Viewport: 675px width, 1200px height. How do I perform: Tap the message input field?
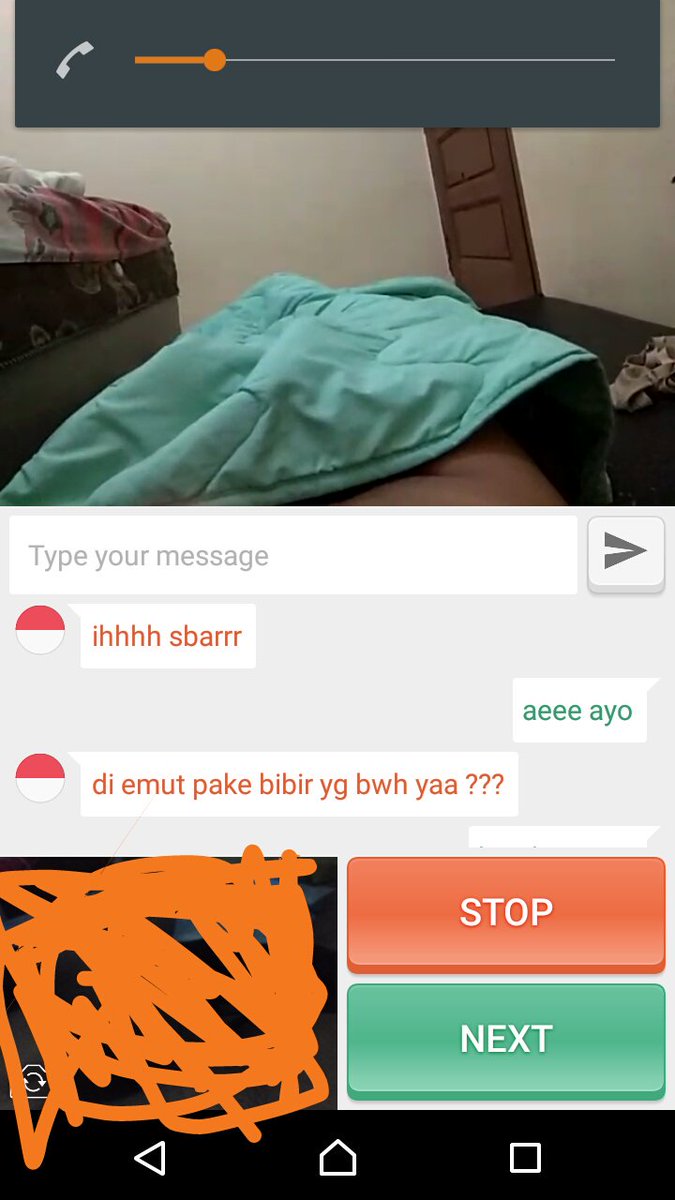click(x=293, y=555)
